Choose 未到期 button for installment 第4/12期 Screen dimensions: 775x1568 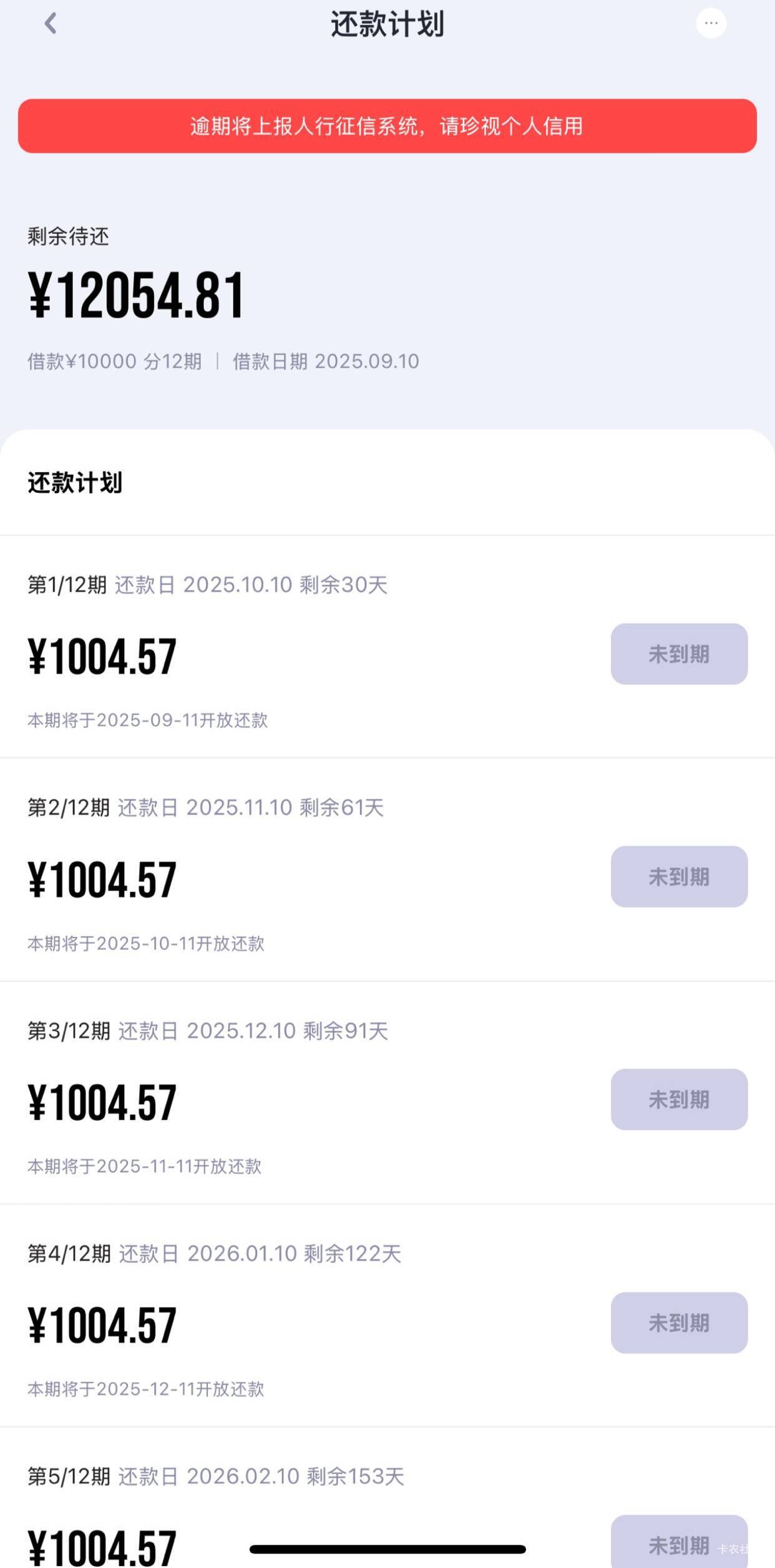679,1322
